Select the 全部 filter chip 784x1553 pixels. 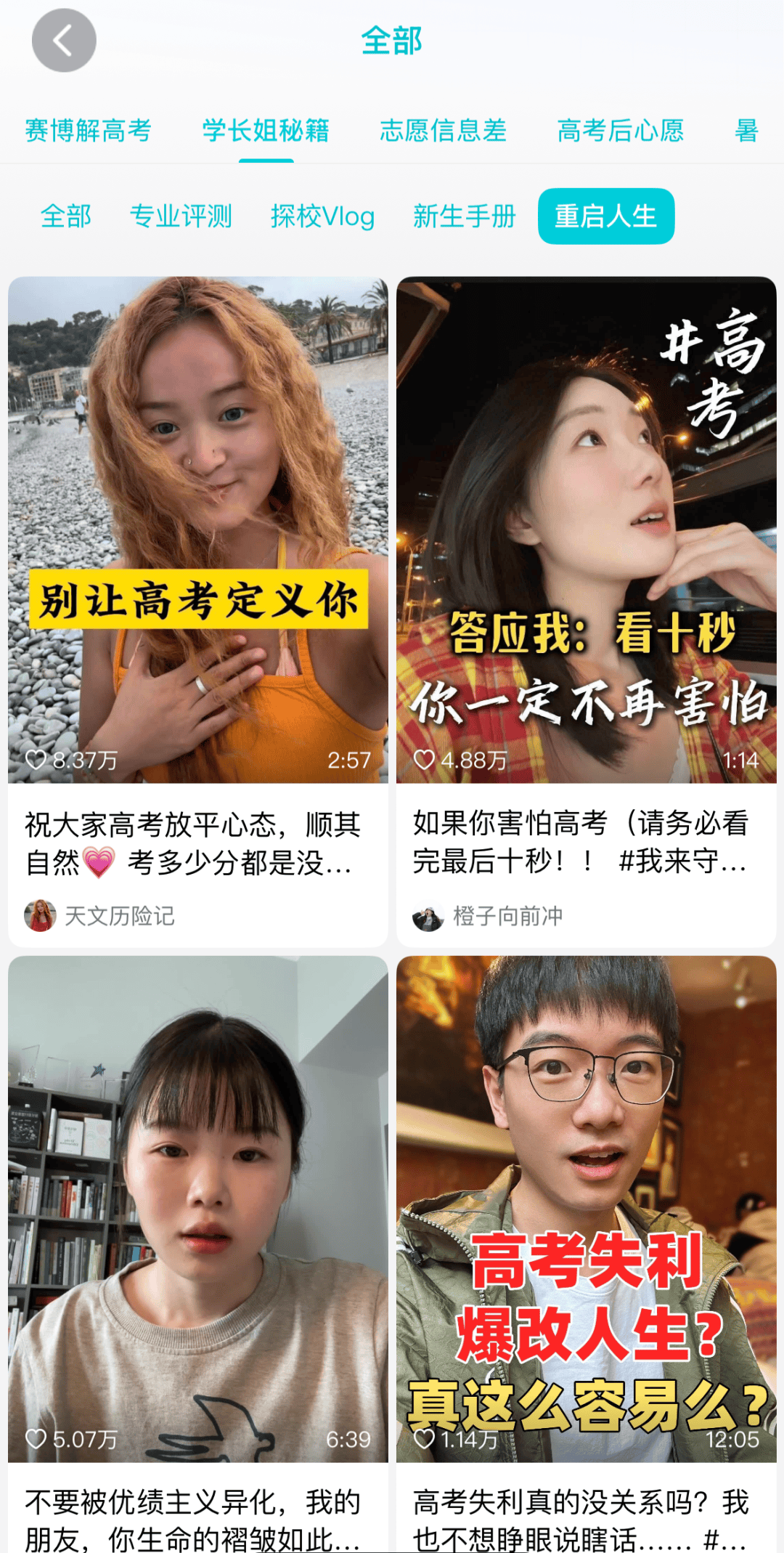(66, 216)
